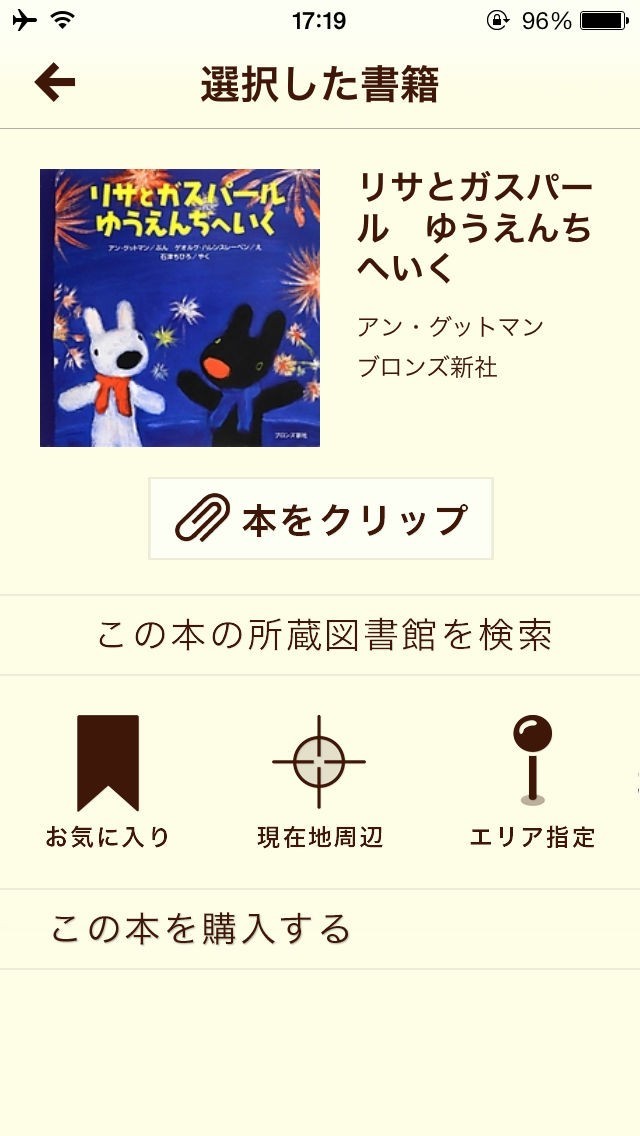
Task: Clip this book with 本をクリップ
Action: (x=321, y=519)
